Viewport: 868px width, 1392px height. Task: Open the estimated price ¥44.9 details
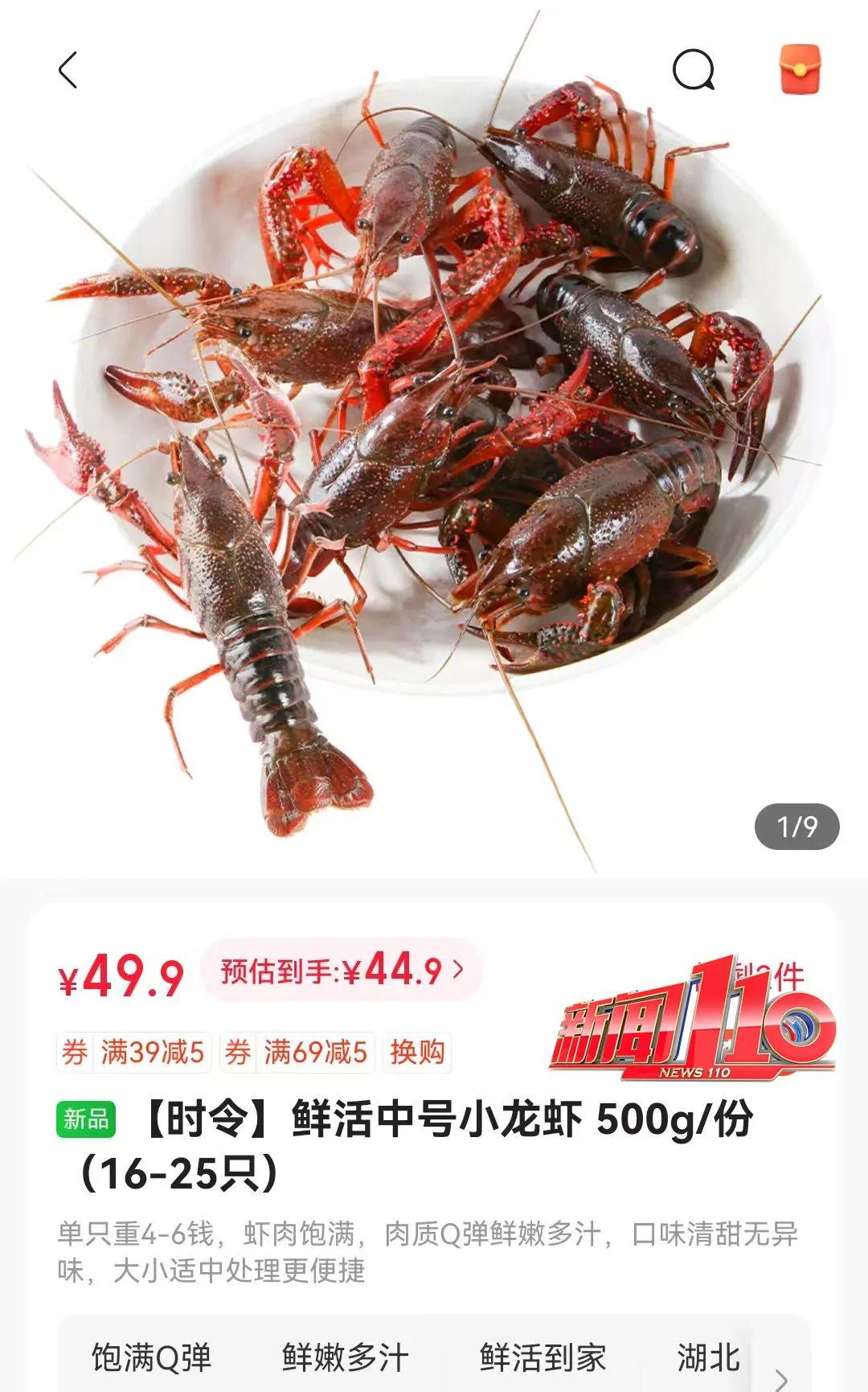click(x=342, y=971)
